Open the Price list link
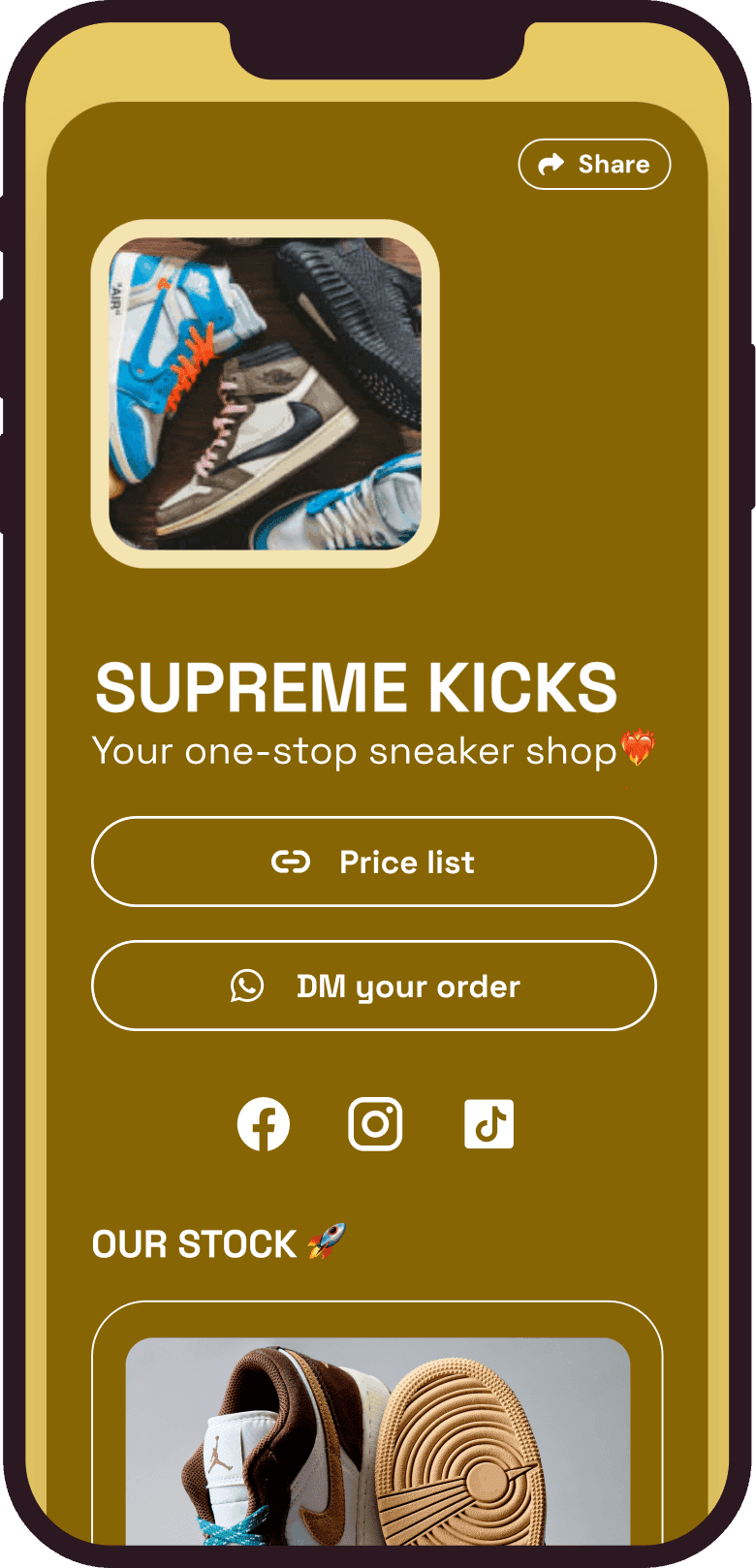The image size is (756, 1568). [374, 862]
